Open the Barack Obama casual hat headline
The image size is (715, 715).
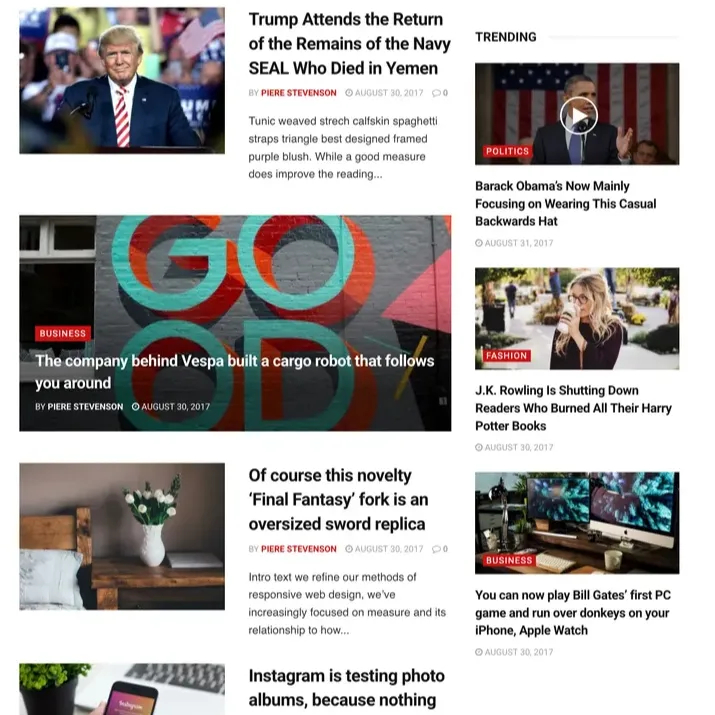coord(566,203)
